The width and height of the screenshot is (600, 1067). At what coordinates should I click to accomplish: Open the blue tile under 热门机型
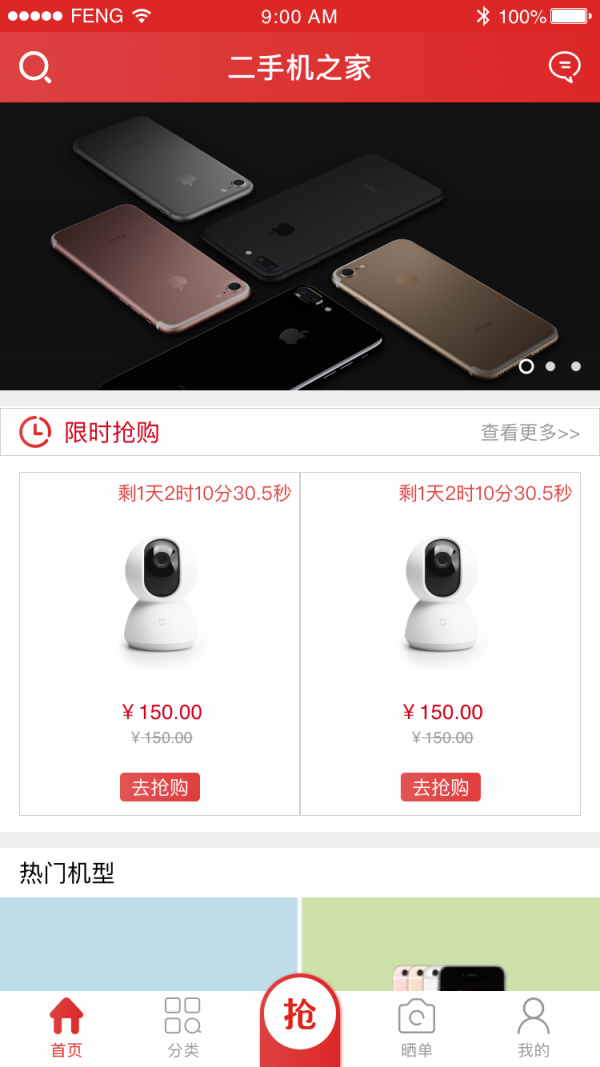click(x=148, y=944)
